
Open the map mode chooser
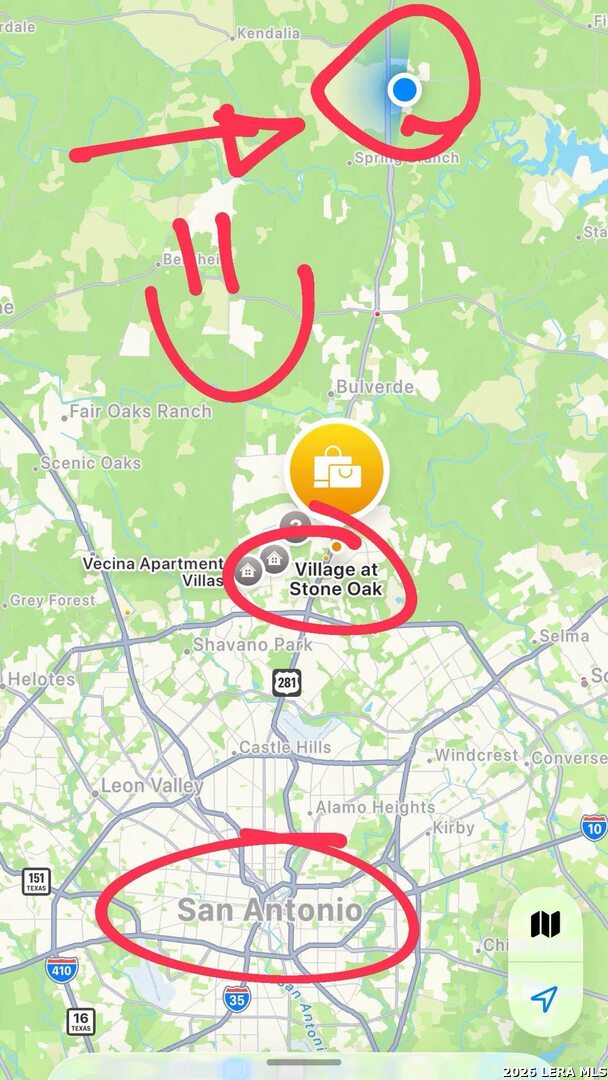pyautogui.click(x=545, y=924)
